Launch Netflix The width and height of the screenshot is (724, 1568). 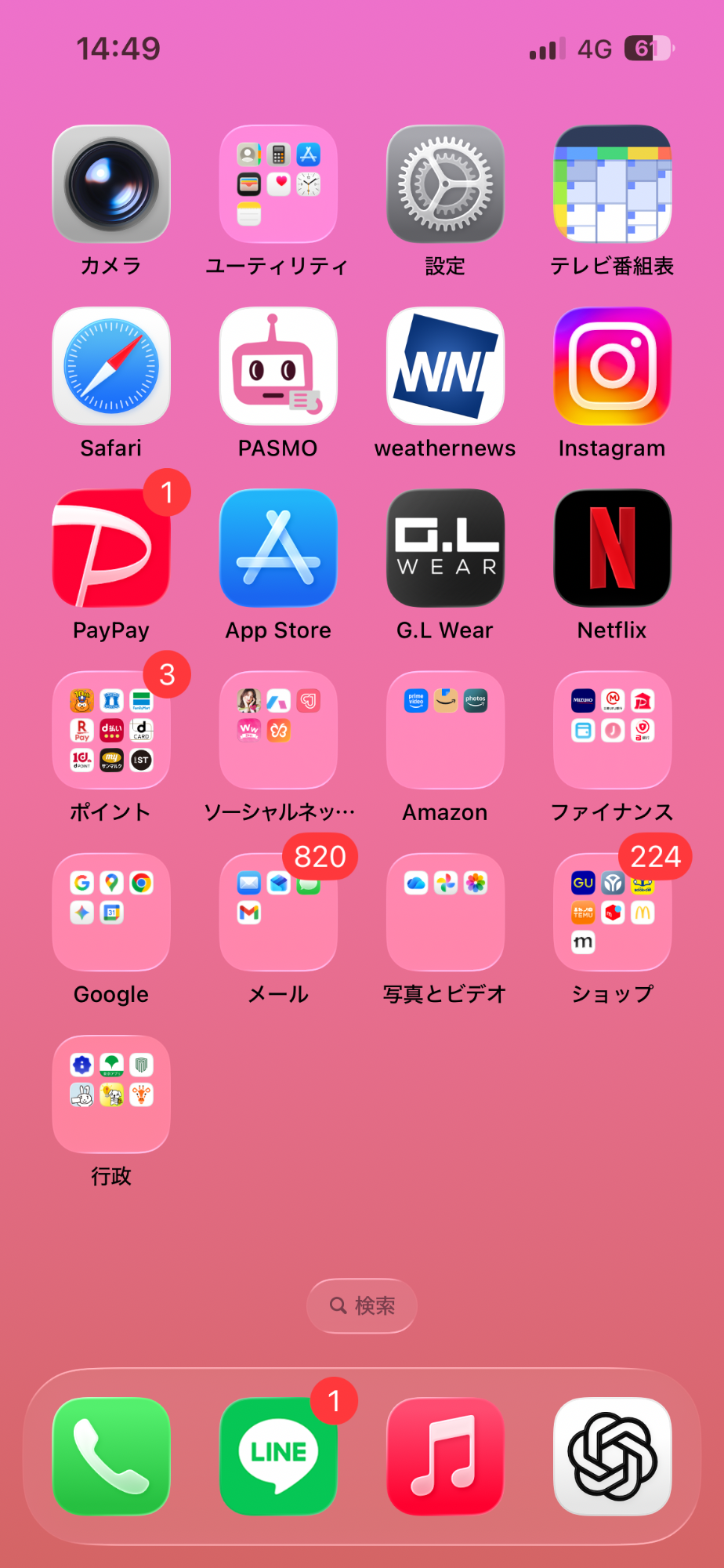coord(612,548)
